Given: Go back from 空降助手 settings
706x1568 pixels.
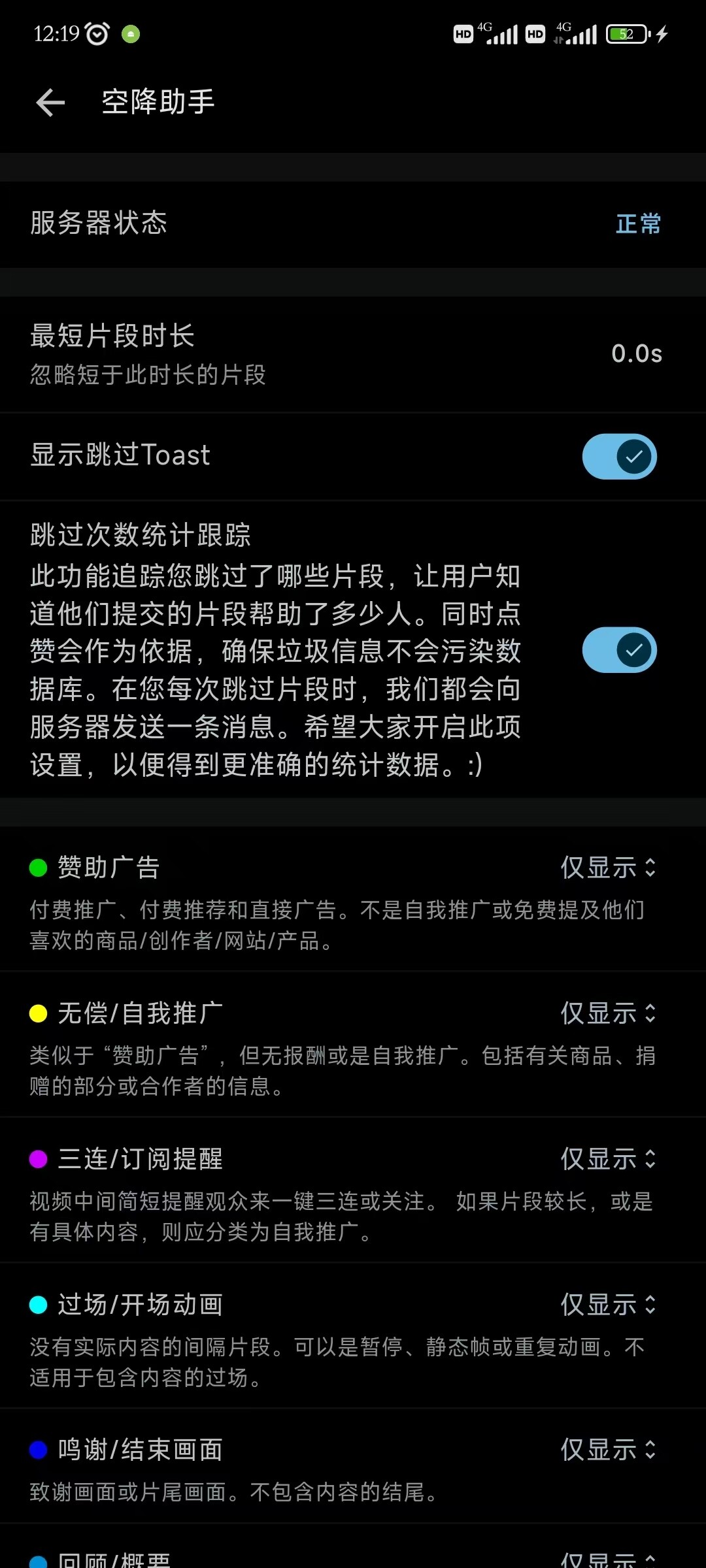Looking at the screenshot, I should point(50,103).
